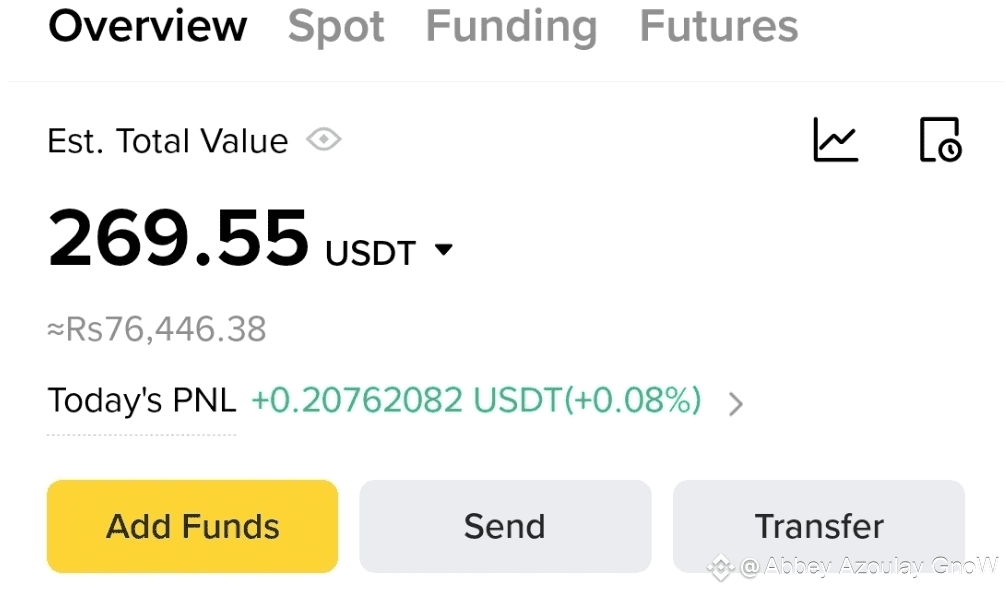1006x593 pixels.
Task: Hide the estimated total value
Action: click(x=324, y=140)
